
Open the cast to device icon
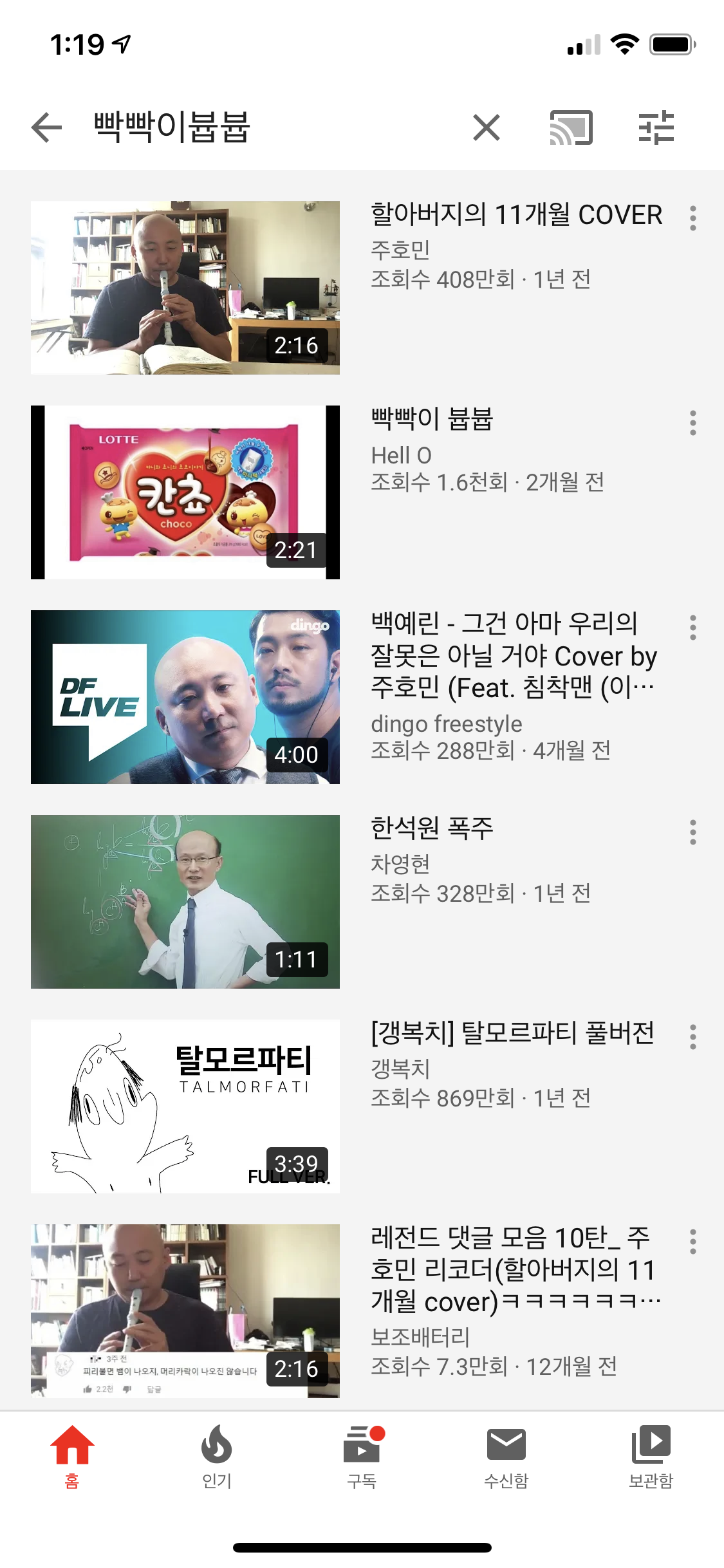pyautogui.click(x=571, y=127)
